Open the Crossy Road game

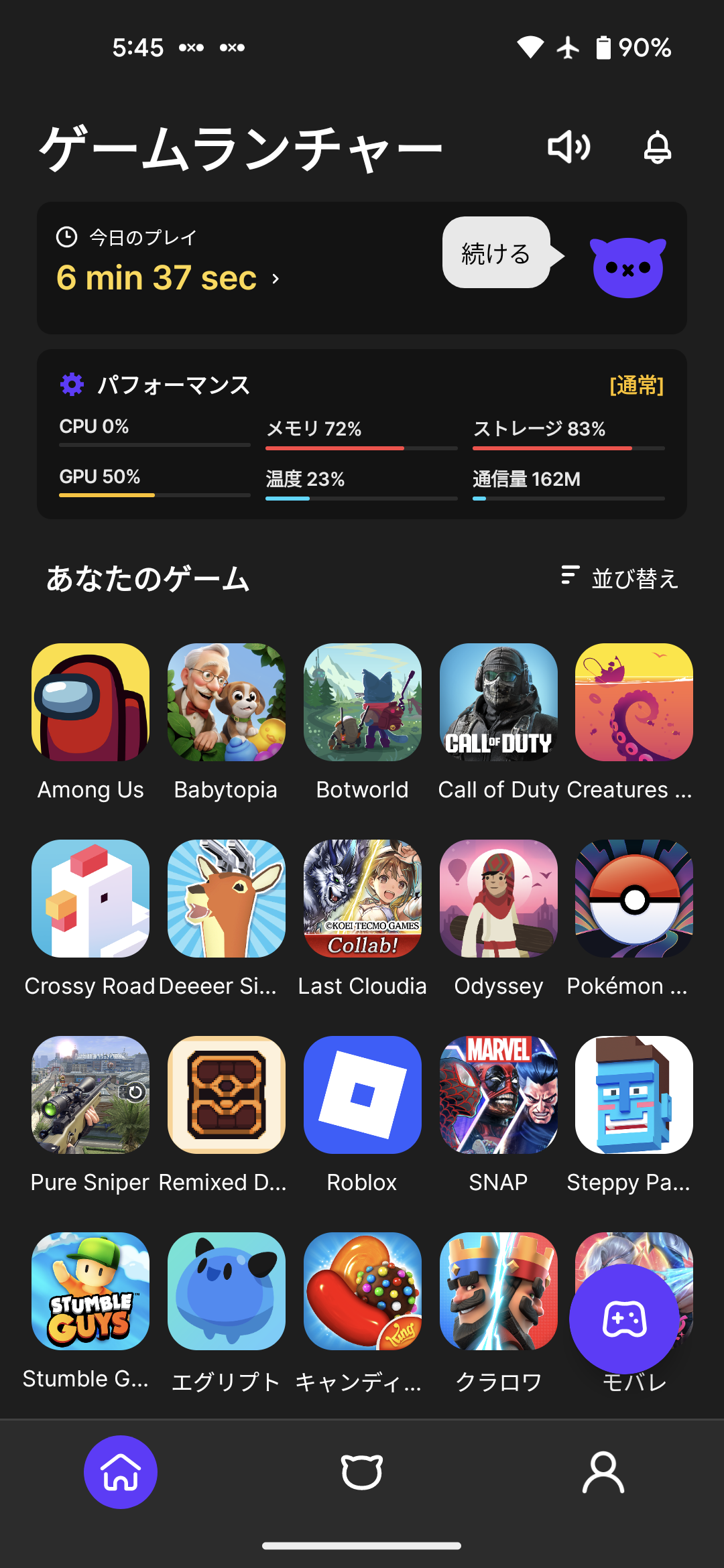pyautogui.click(x=90, y=899)
